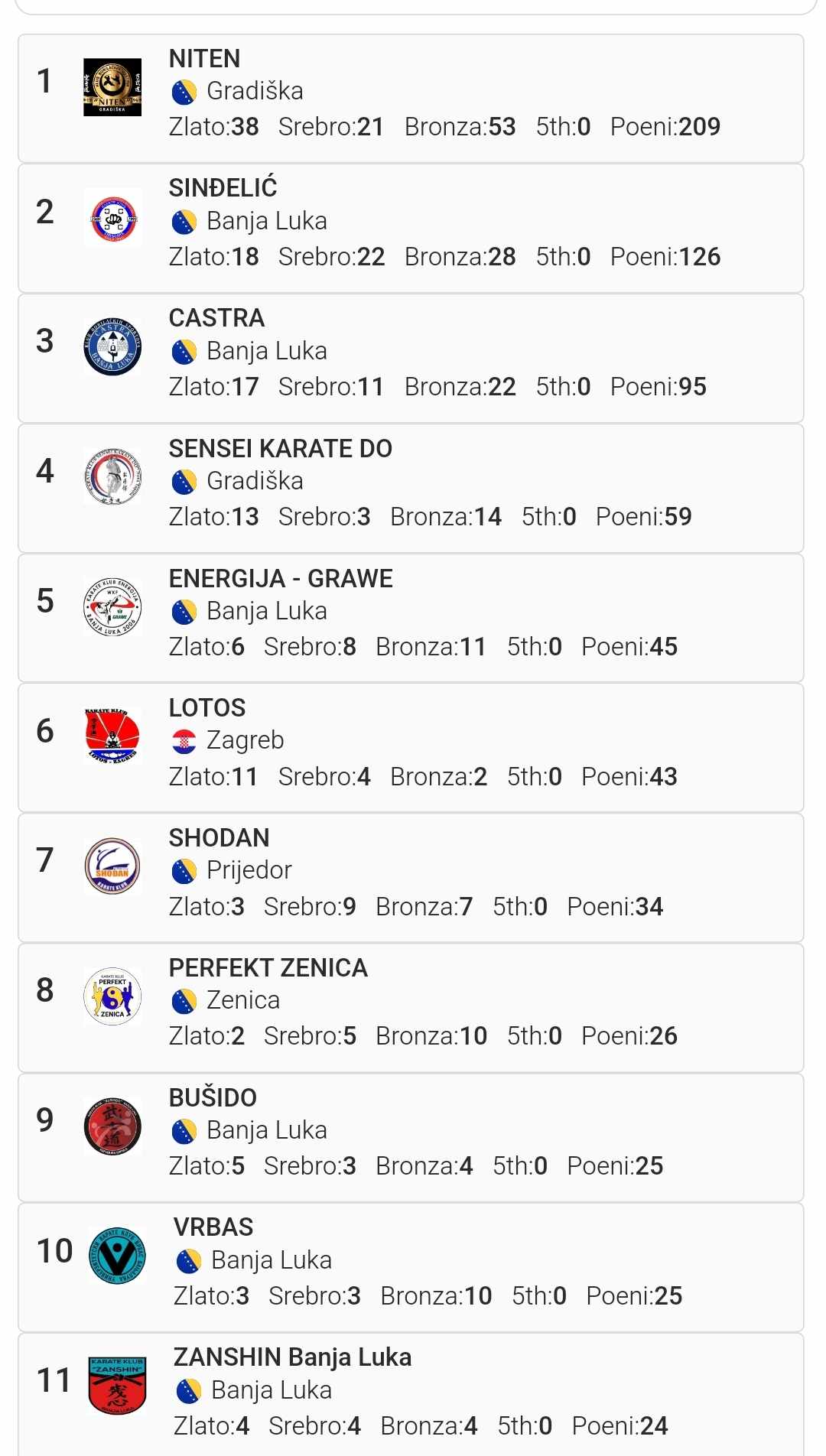Select the BUŠIDO club entry
Viewport: 826px width, 1456px height.
[411, 1137]
